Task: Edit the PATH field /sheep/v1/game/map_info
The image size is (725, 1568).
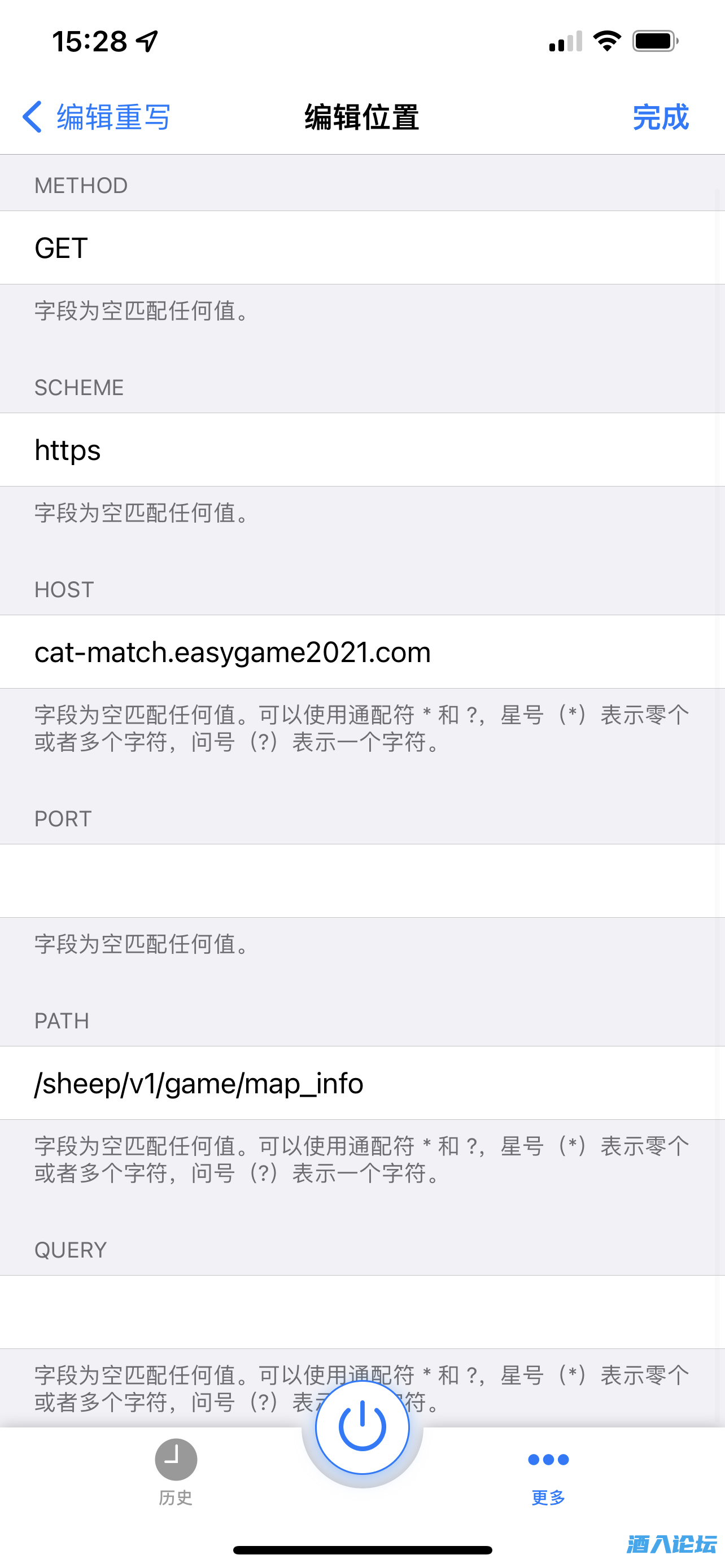Action: point(362,1083)
